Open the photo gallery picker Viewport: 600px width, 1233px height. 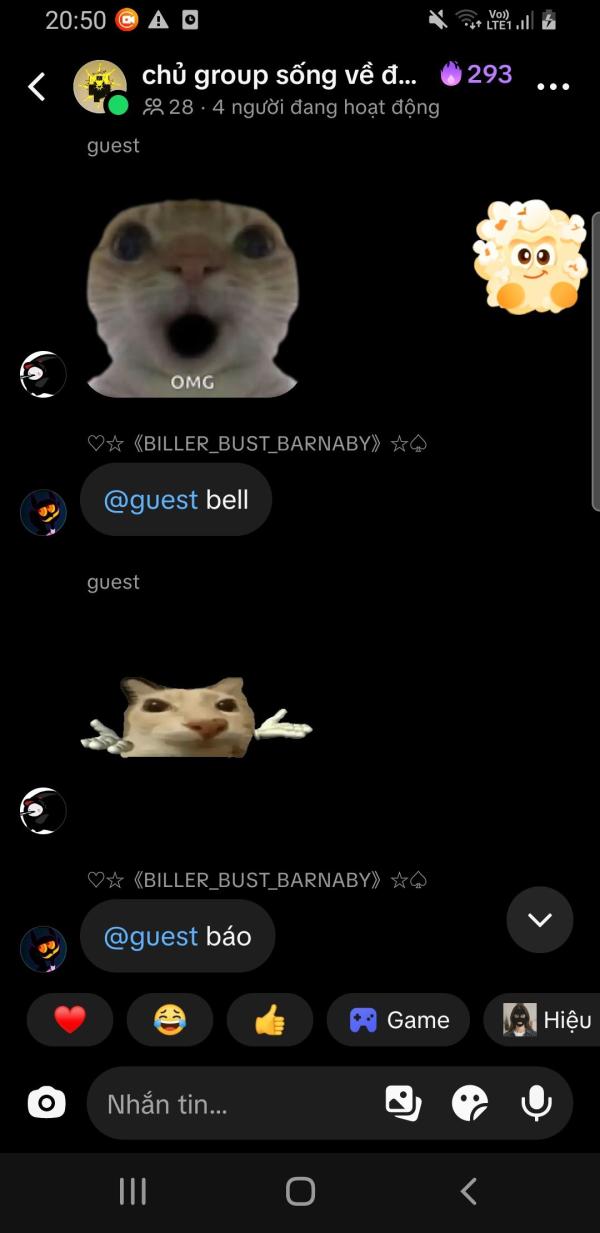(x=403, y=1103)
